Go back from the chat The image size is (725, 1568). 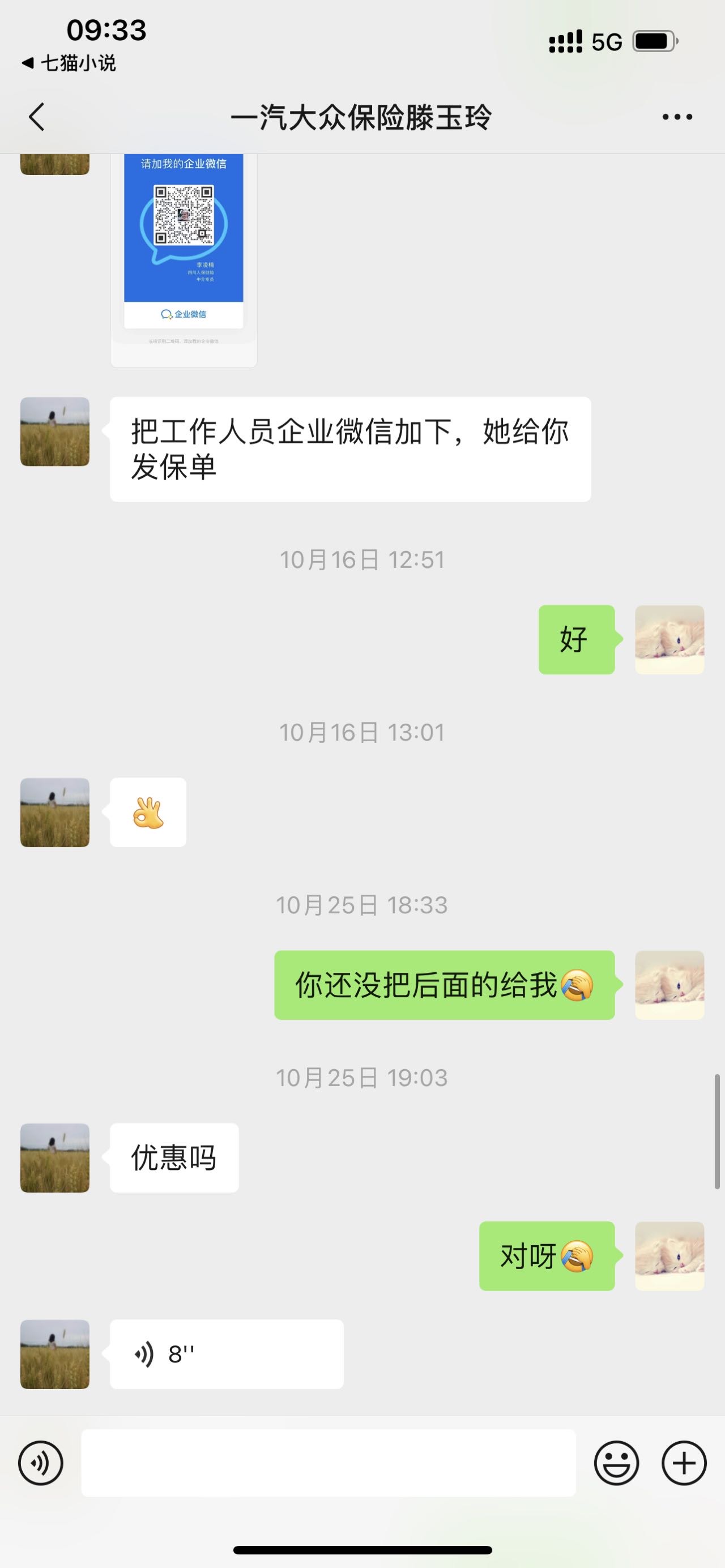pos(37,117)
